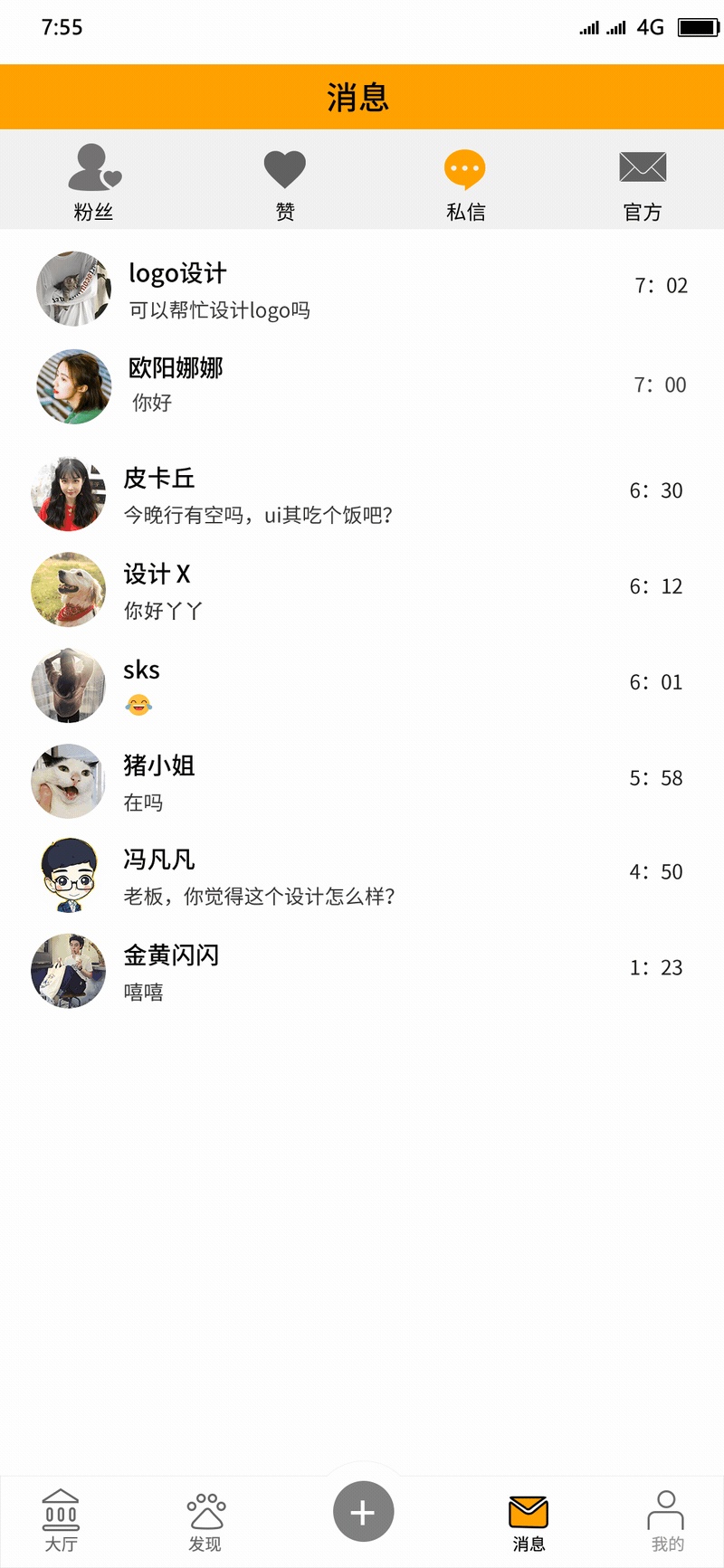Go to the 大厅 tab
This screenshot has width=724, height=1568.
tap(61, 1520)
